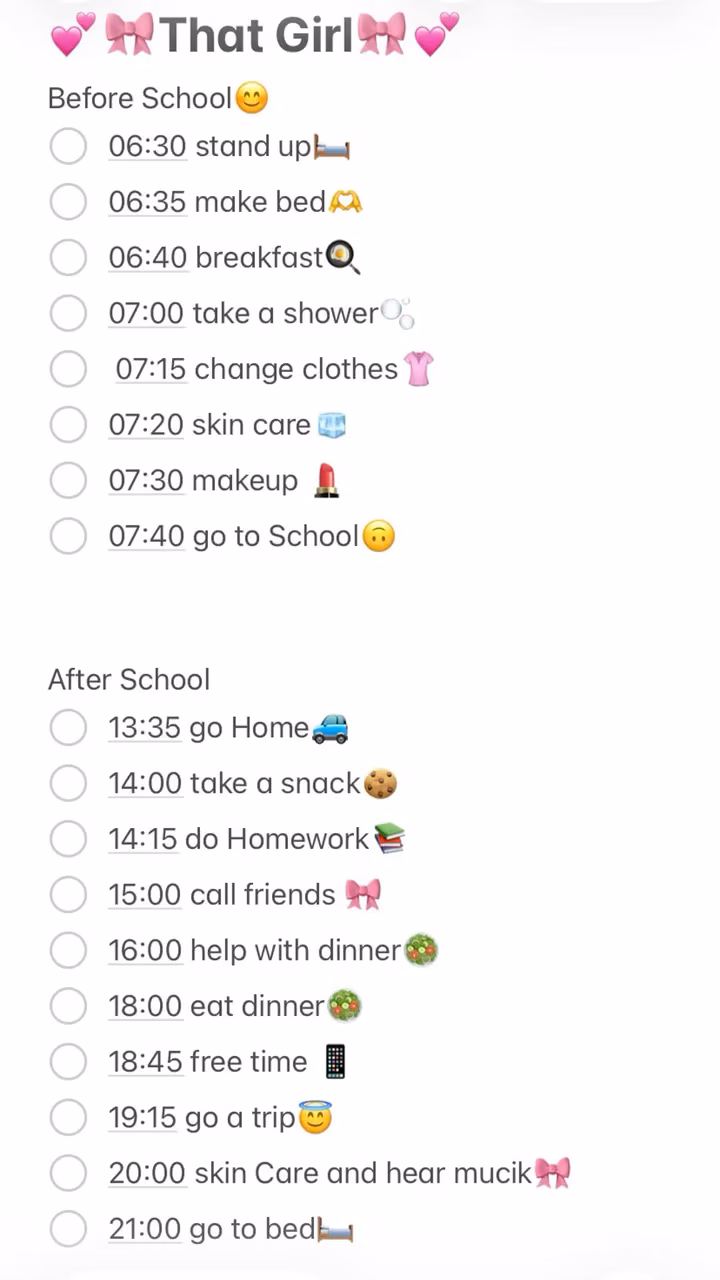This screenshot has width=720, height=1280.
Task: Tick the 19:15 go a trip checkbox
Action: 68,1117
